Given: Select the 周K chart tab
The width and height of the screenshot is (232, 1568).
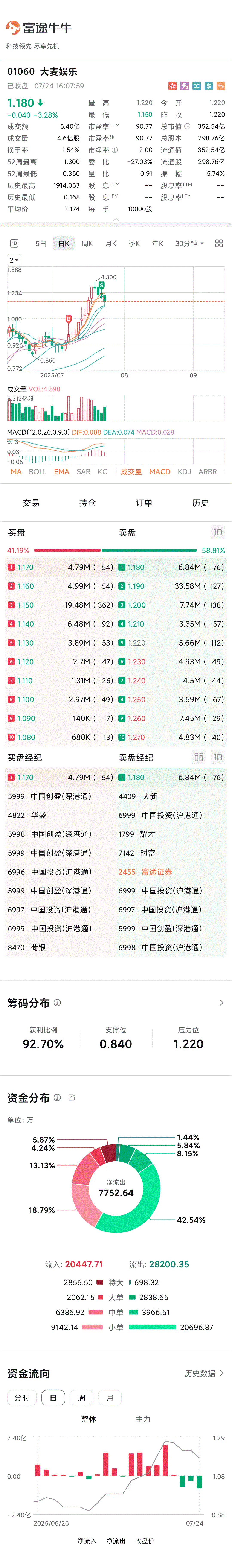Looking at the screenshot, I should point(87,243).
